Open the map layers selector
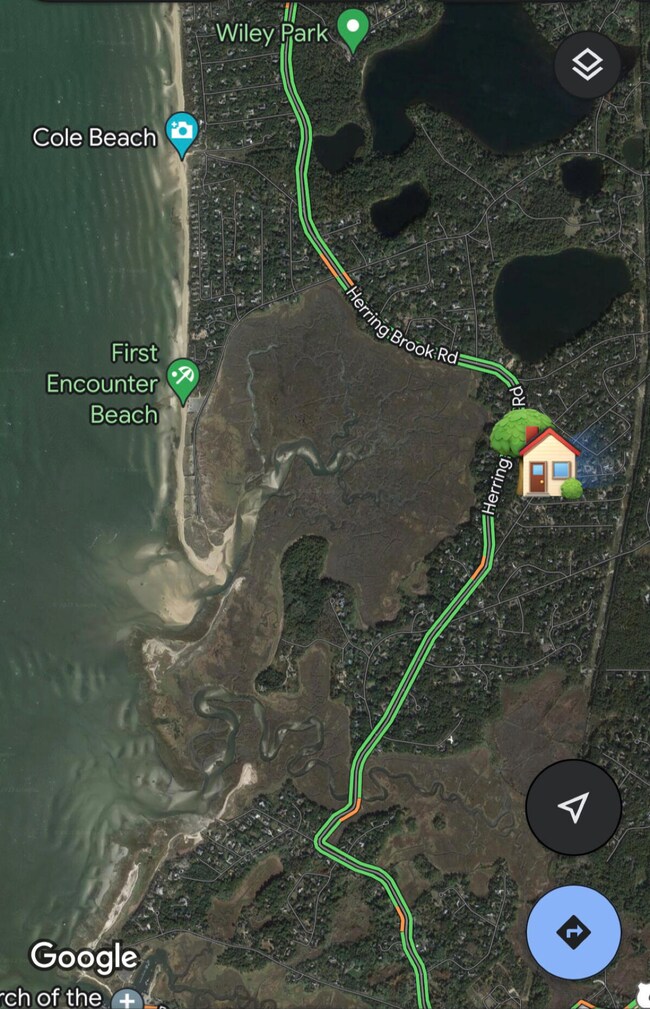650x1009 pixels. pos(588,65)
